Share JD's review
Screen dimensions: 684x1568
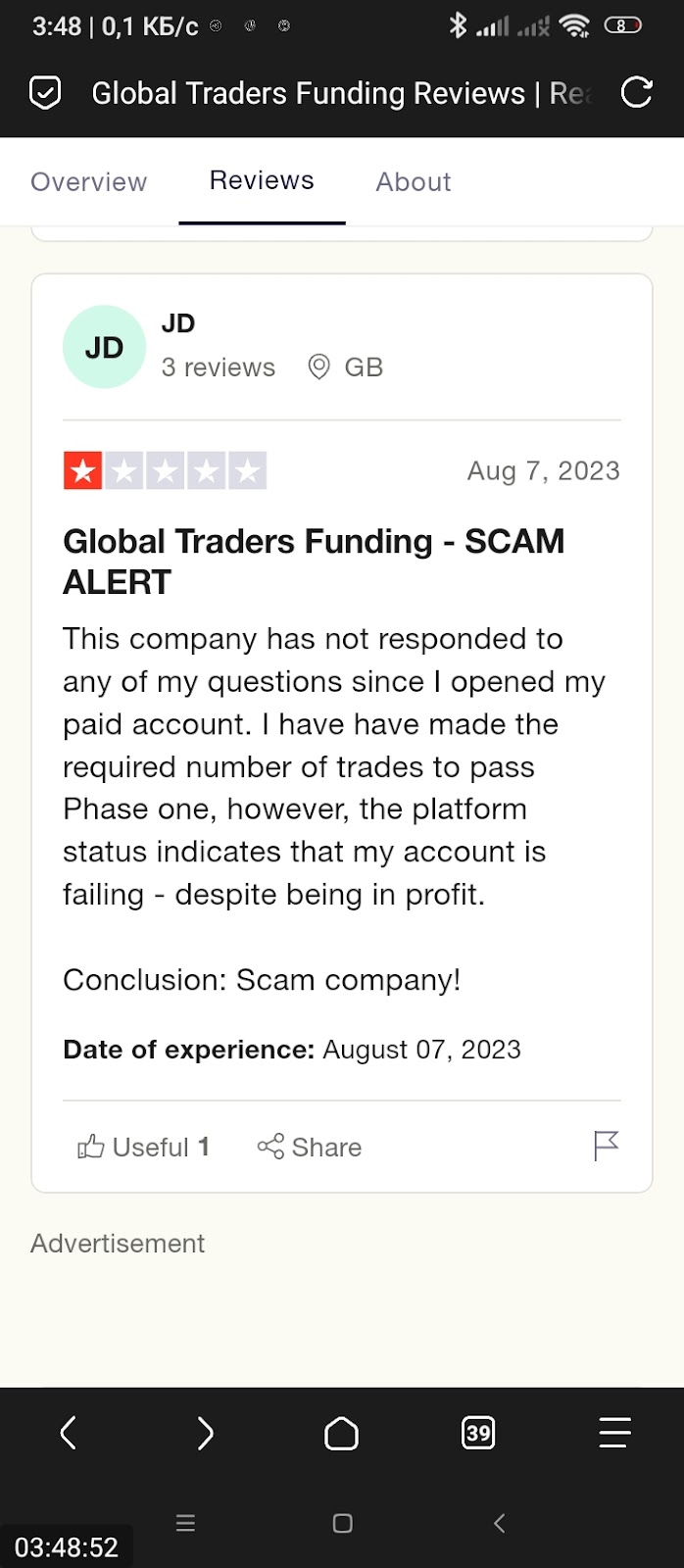(x=310, y=1147)
